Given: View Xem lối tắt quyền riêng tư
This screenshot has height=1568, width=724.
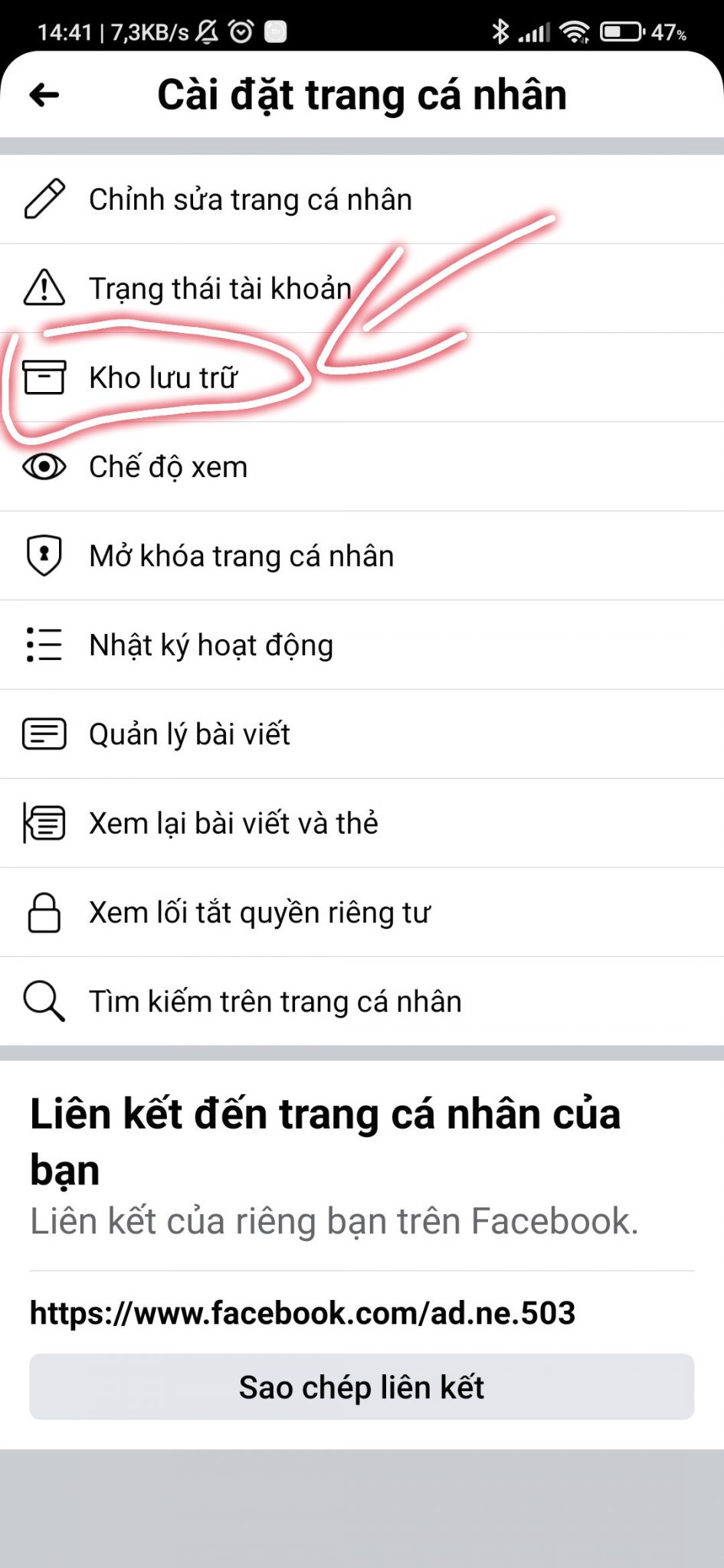Looking at the screenshot, I should pyautogui.click(x=259, y=913).
